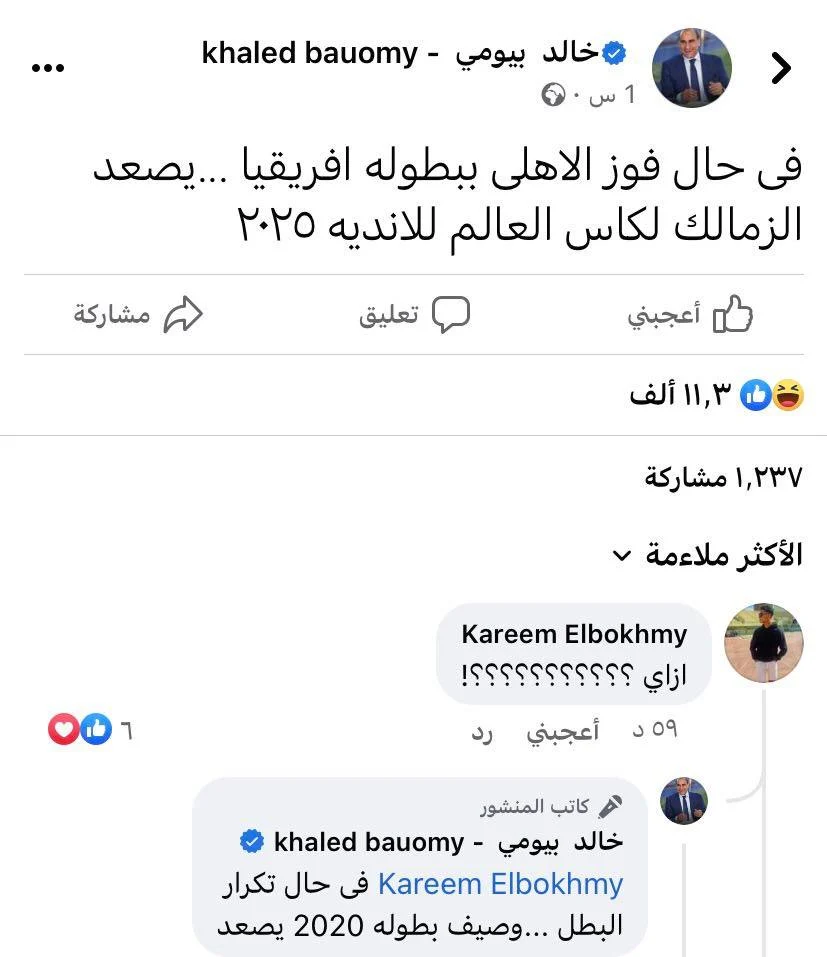Open Kareem Elbokhmy's profile from comment name
The width and height of the screenshot is (827, 957).
point(574,634)
